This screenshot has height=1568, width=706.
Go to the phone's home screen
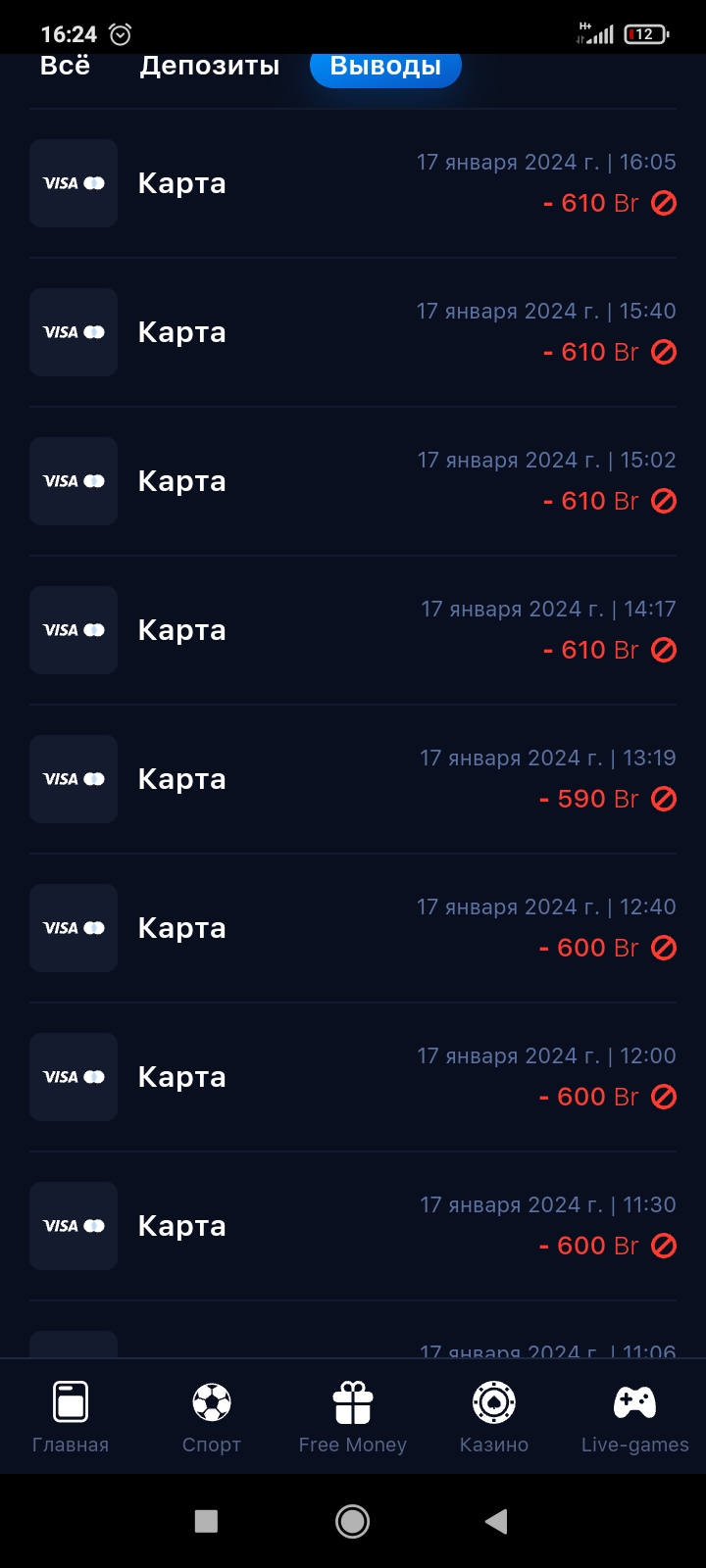(x=353, y=1521)
